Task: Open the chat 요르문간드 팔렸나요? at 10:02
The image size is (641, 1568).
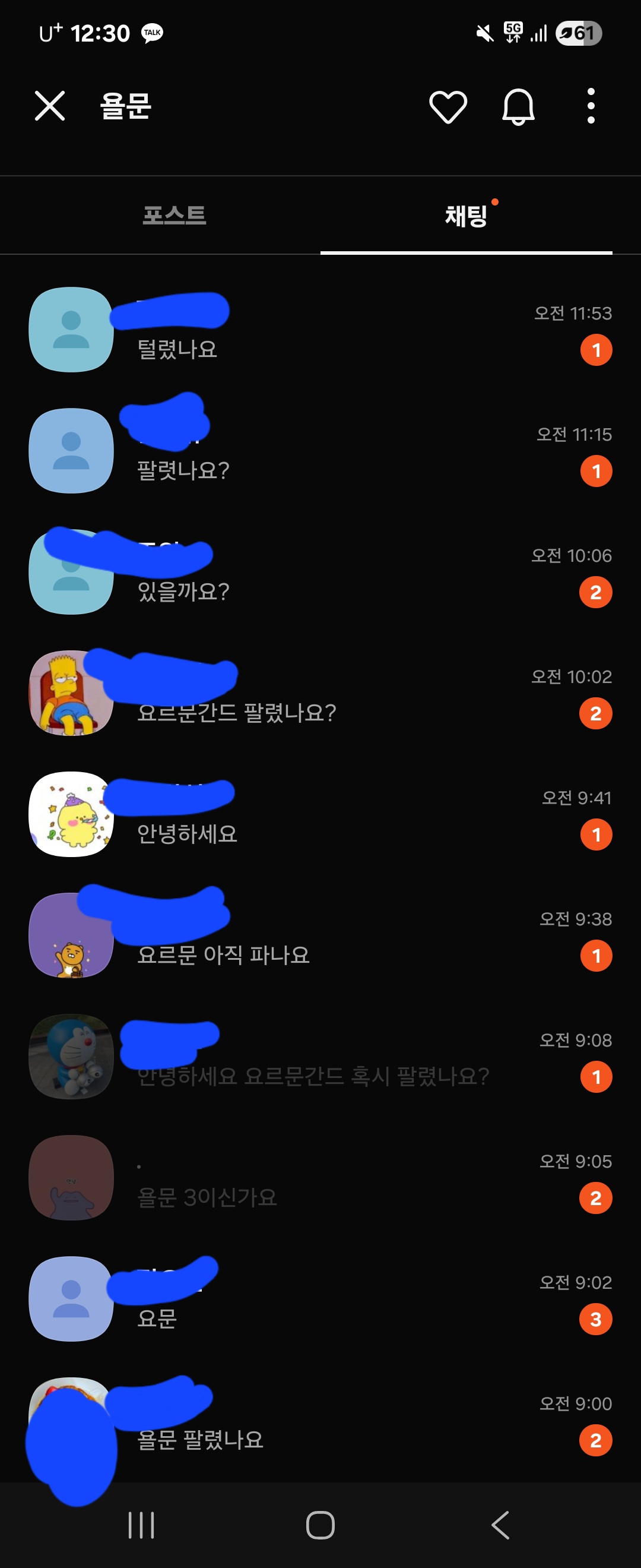Action: tap(320, 694)
